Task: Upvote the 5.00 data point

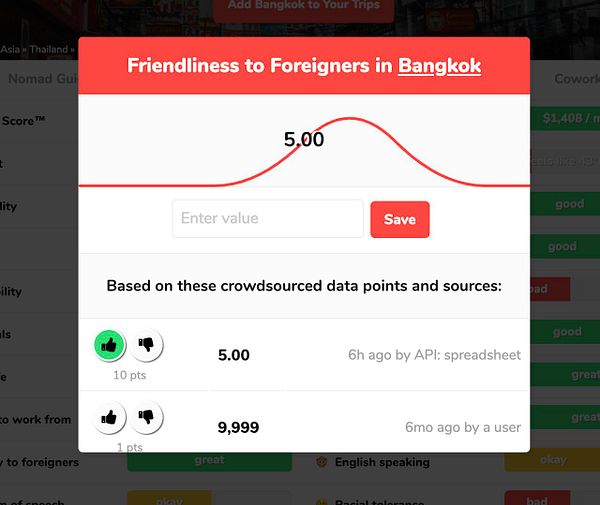Action: [110, 345]
